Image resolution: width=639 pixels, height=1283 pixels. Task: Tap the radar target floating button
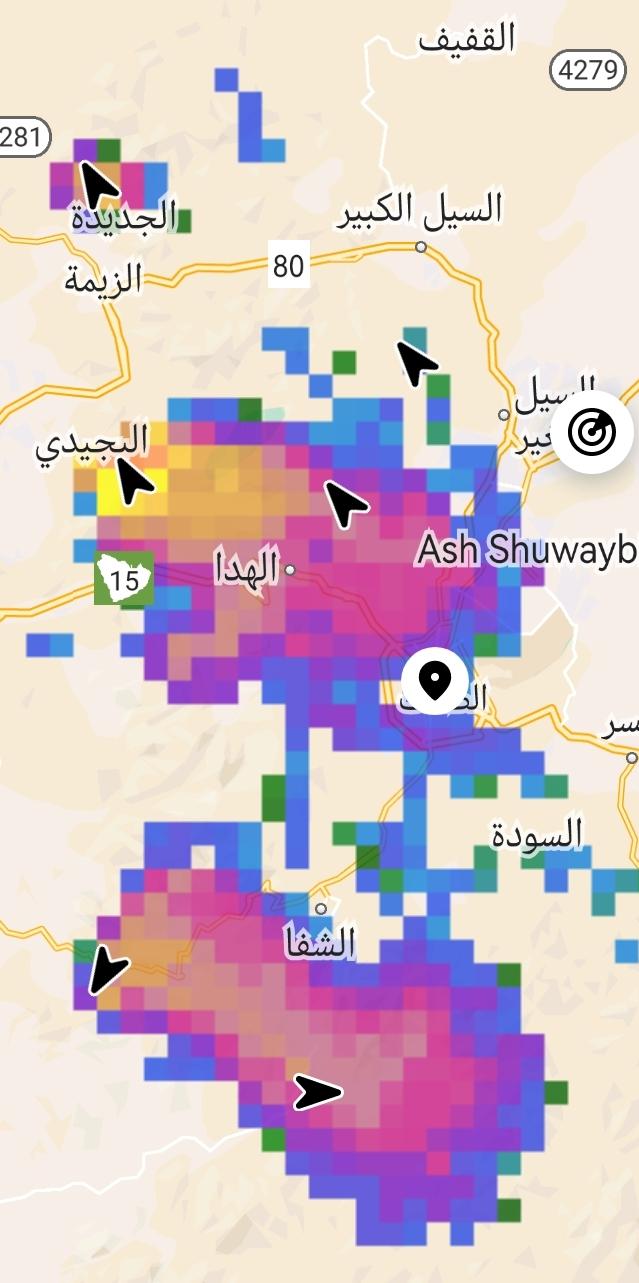coord(593,432)
